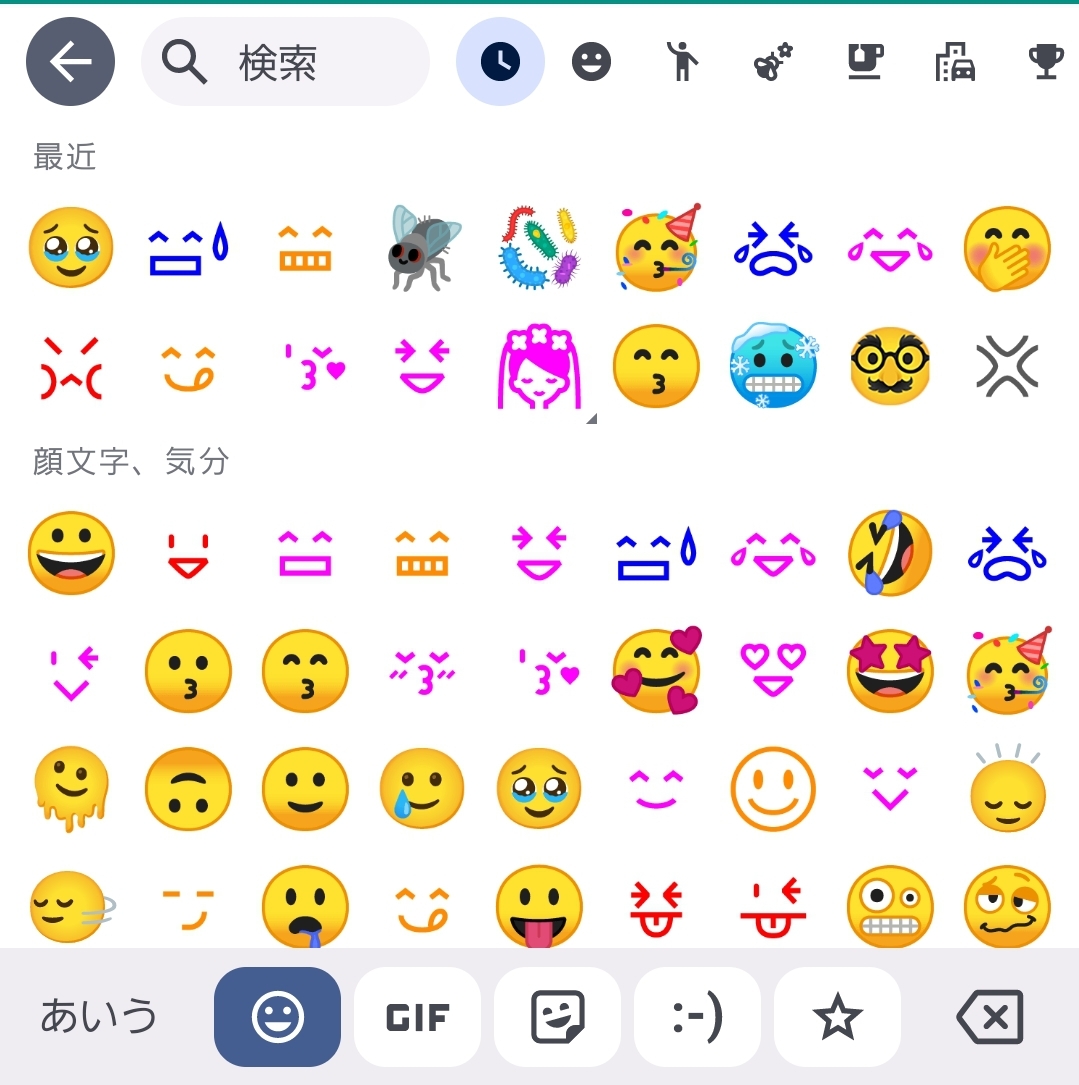Open the stickers panel
The width and height of the screenshot is (1079, 1085).
pos(557,1017)
